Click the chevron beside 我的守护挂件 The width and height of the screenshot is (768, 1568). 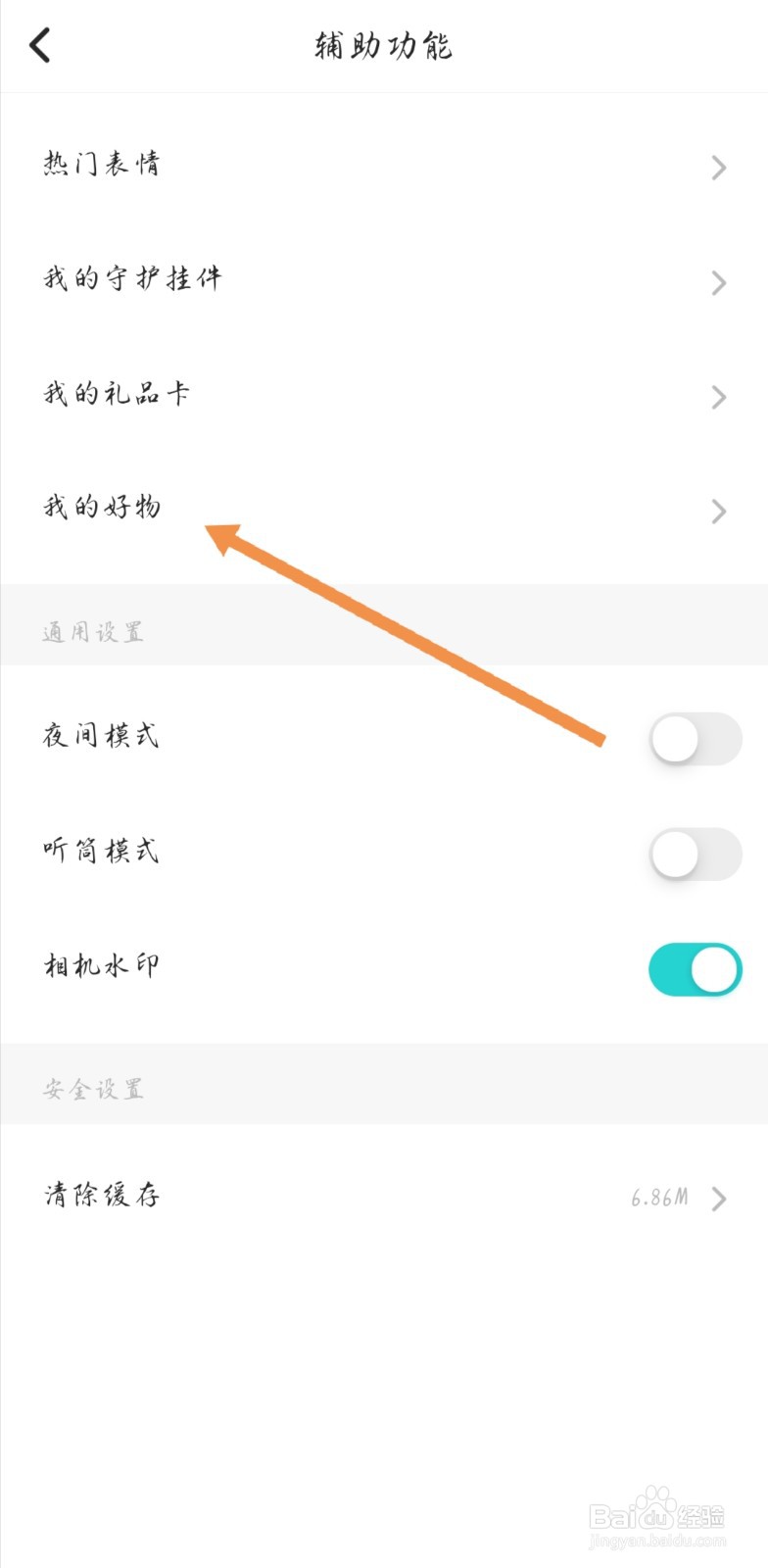pyautogui.click(x=718, y=282)
